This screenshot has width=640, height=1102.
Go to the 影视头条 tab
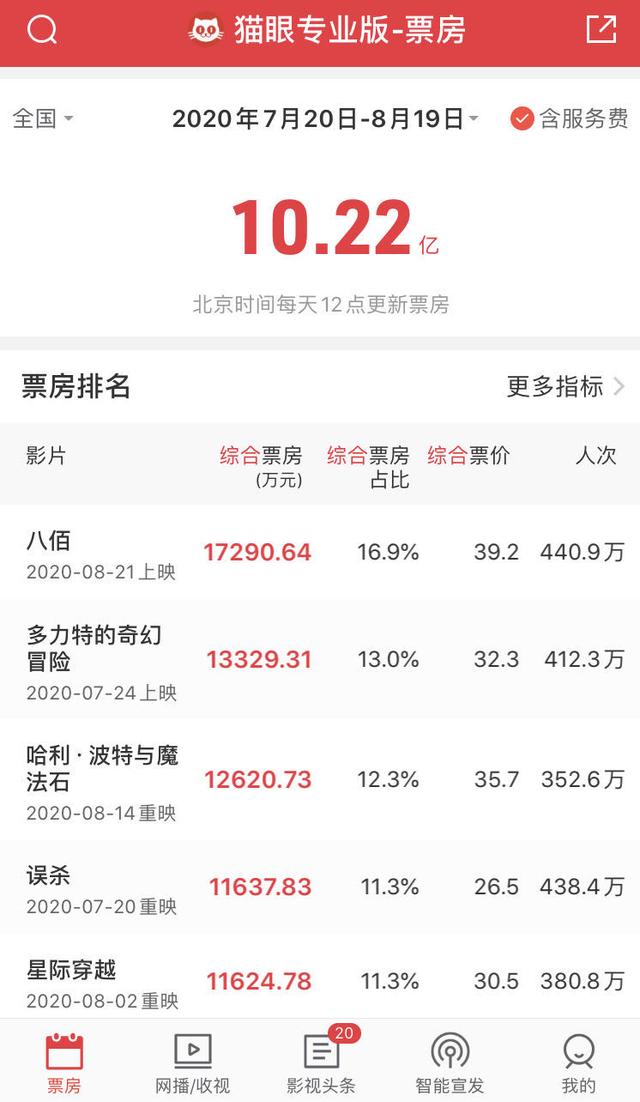(320, 1063)
